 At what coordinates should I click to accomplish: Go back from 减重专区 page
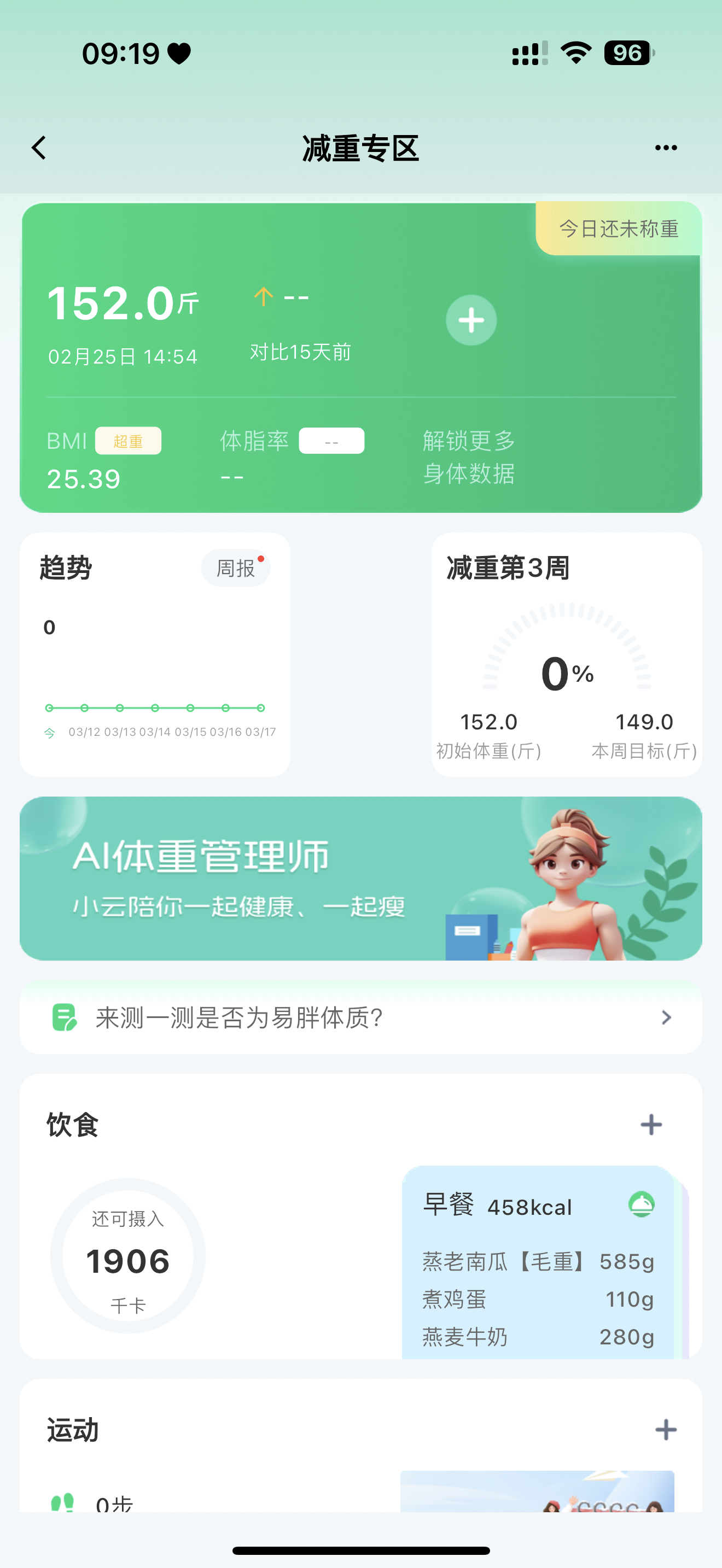pyautogui.click(x=39, y=148)
